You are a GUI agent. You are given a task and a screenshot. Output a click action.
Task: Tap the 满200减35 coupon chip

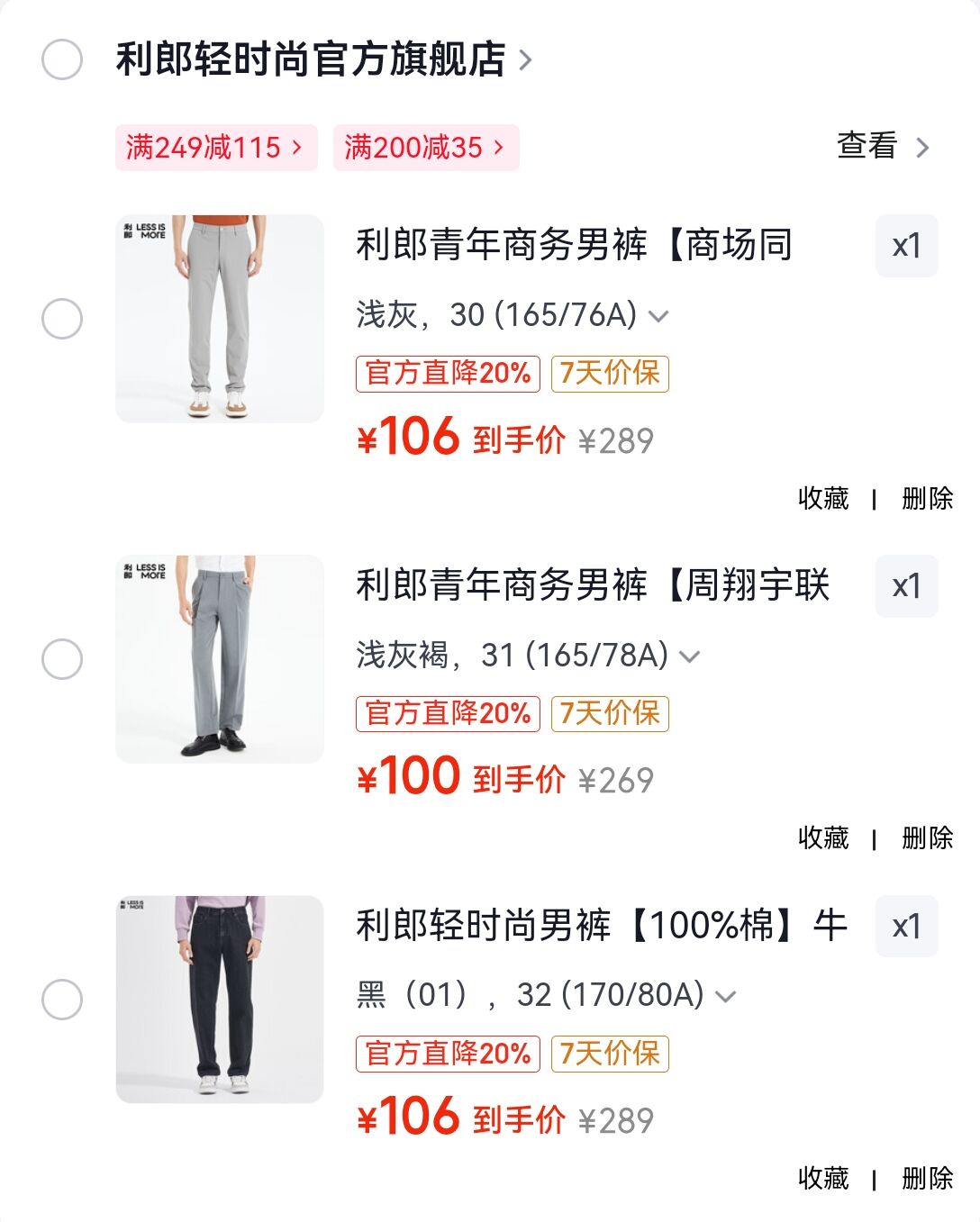[425, 147]
